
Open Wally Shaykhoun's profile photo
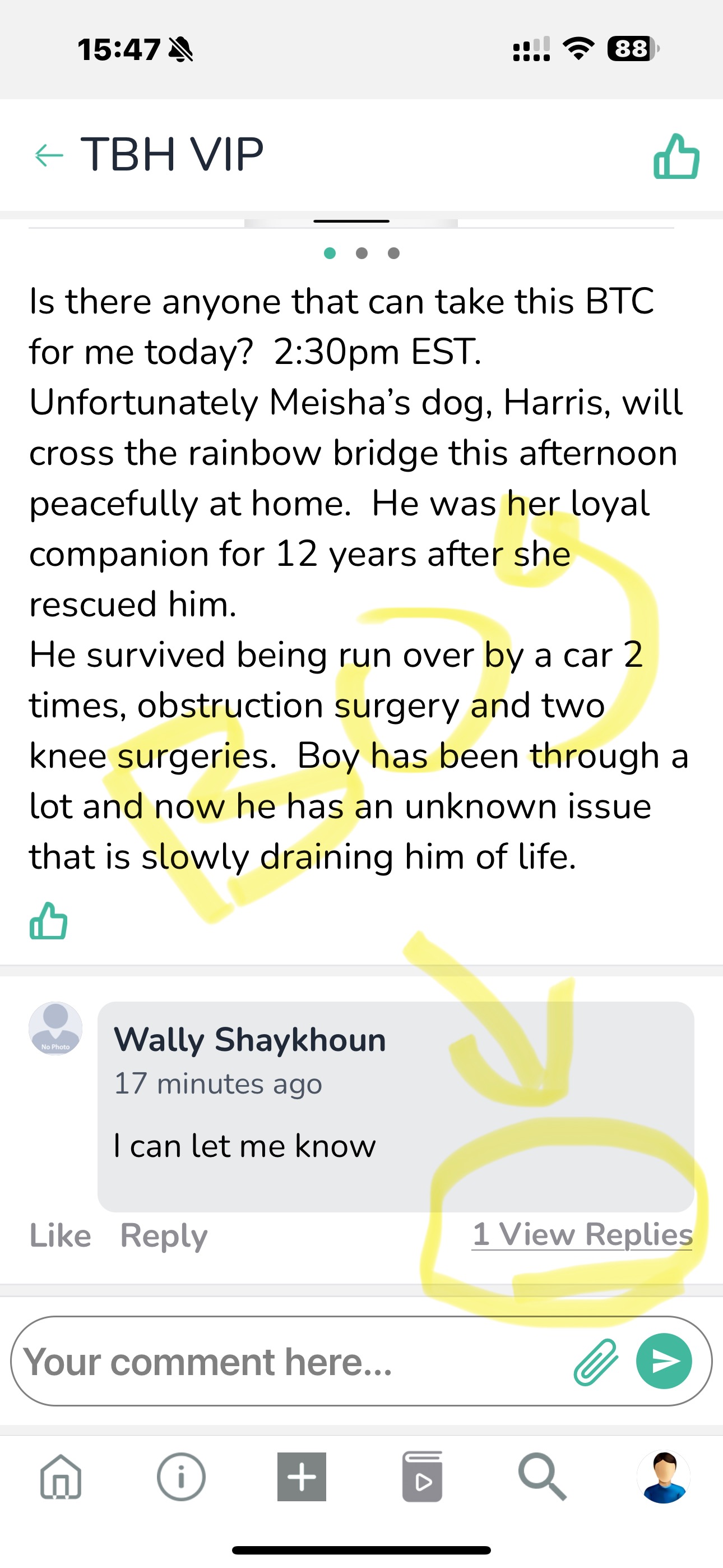[55, 1029]
